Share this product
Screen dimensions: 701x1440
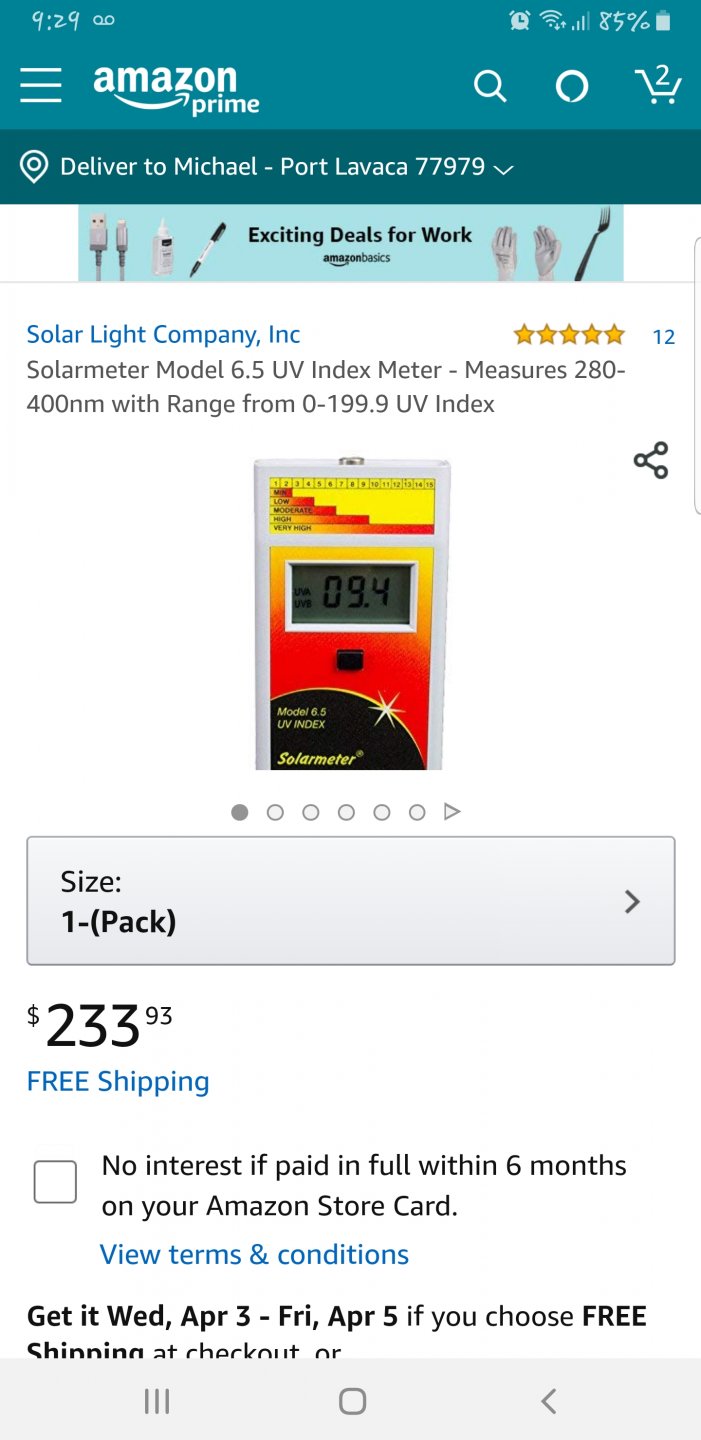(650, 460)
